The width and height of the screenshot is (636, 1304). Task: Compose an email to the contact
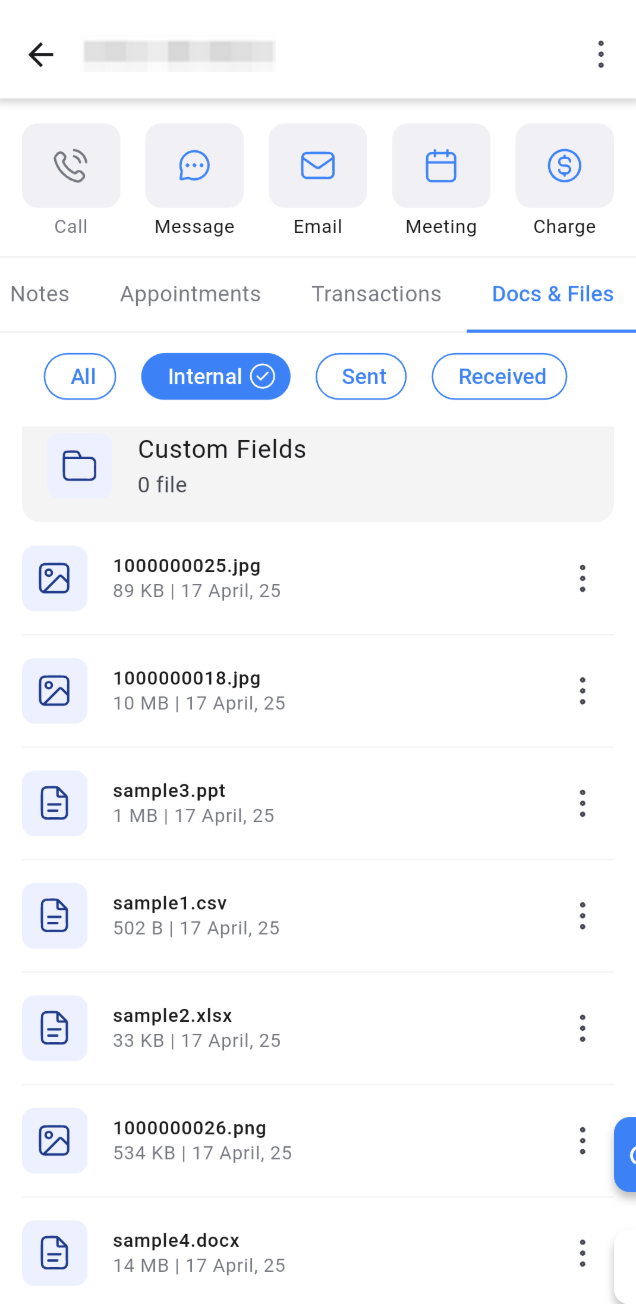[x=317, y=166]
